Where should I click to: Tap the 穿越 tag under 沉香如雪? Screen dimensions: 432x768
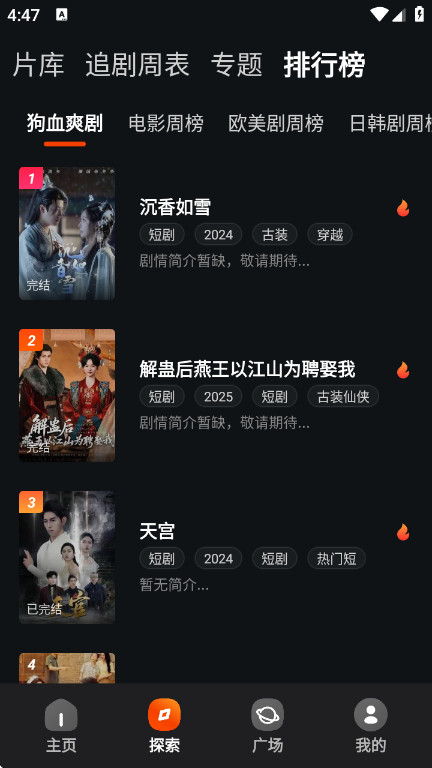tap(330, 235)
